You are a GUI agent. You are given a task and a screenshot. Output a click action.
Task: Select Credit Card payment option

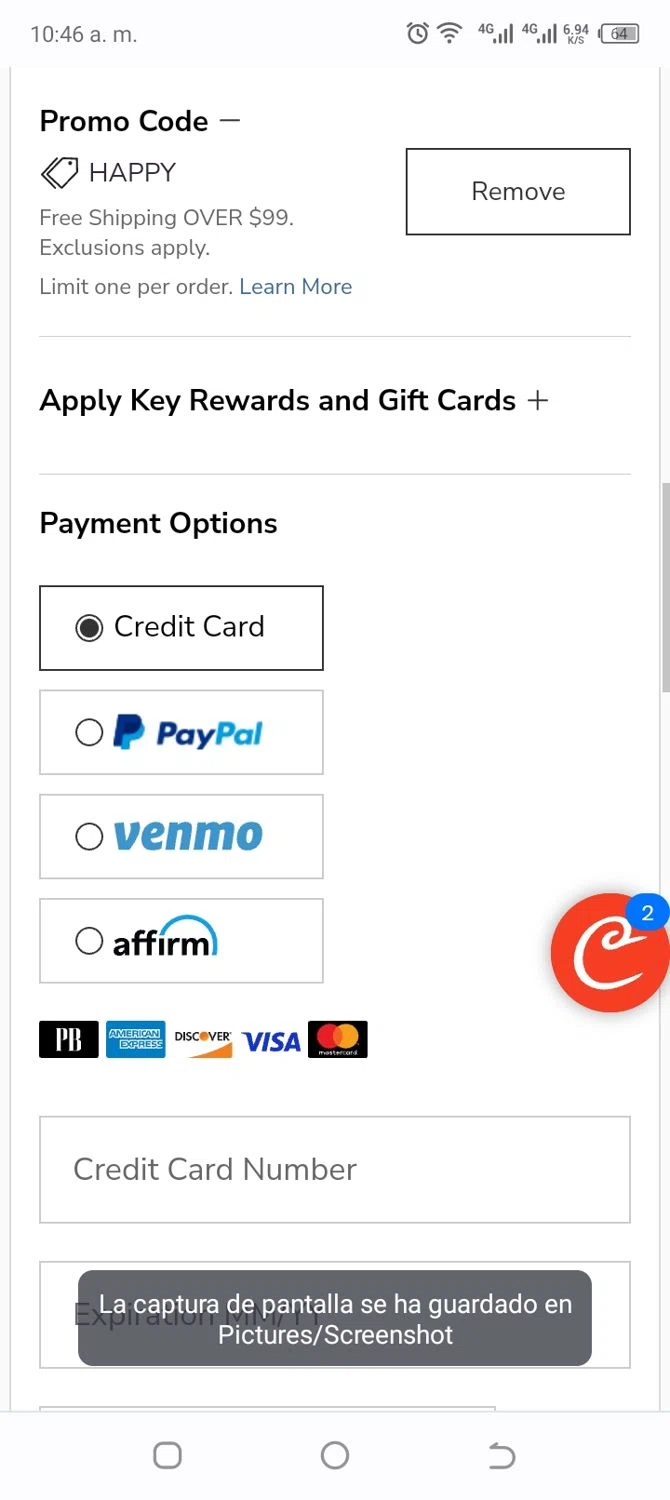90,628
